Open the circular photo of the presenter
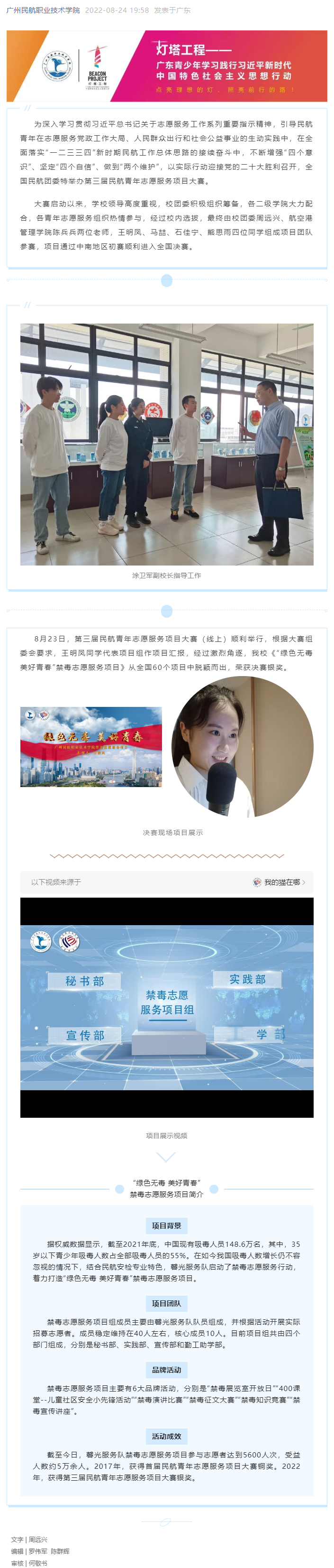 coord(243,746)
